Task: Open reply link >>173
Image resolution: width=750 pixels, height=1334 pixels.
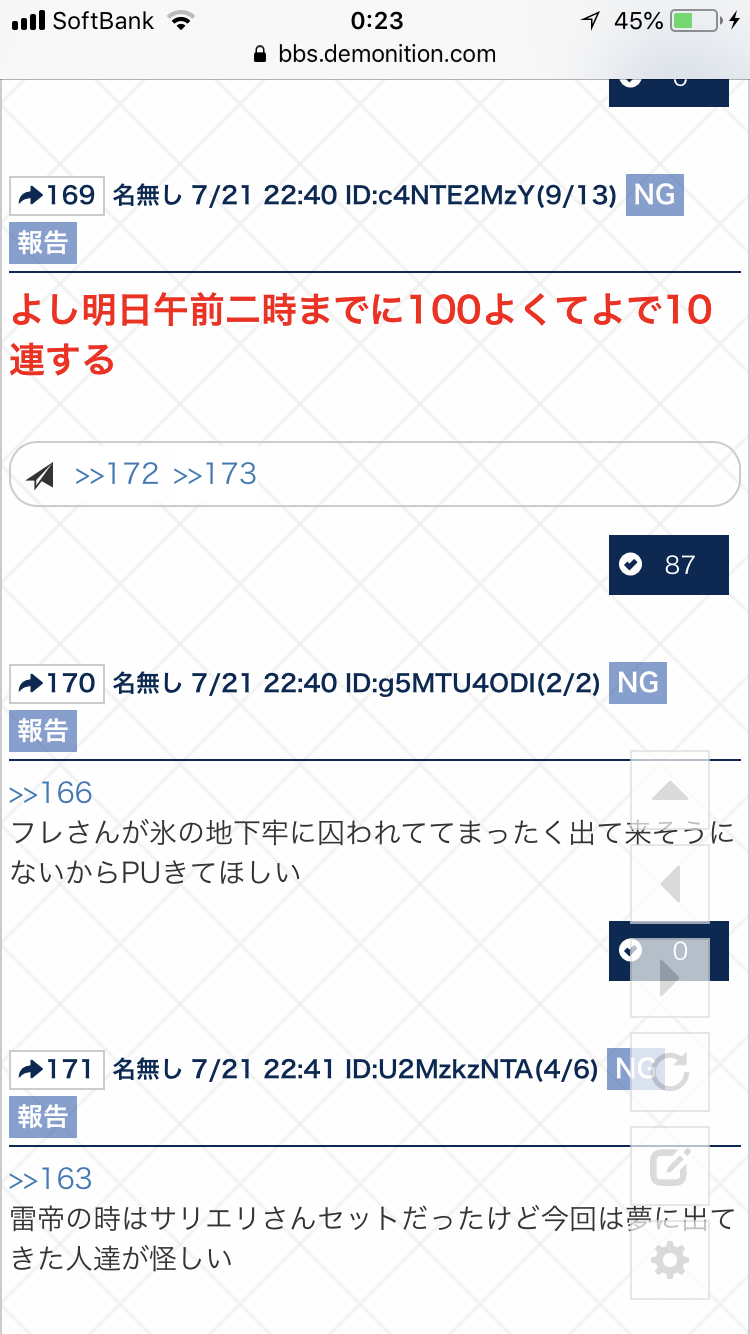Action: coord(215,474)
